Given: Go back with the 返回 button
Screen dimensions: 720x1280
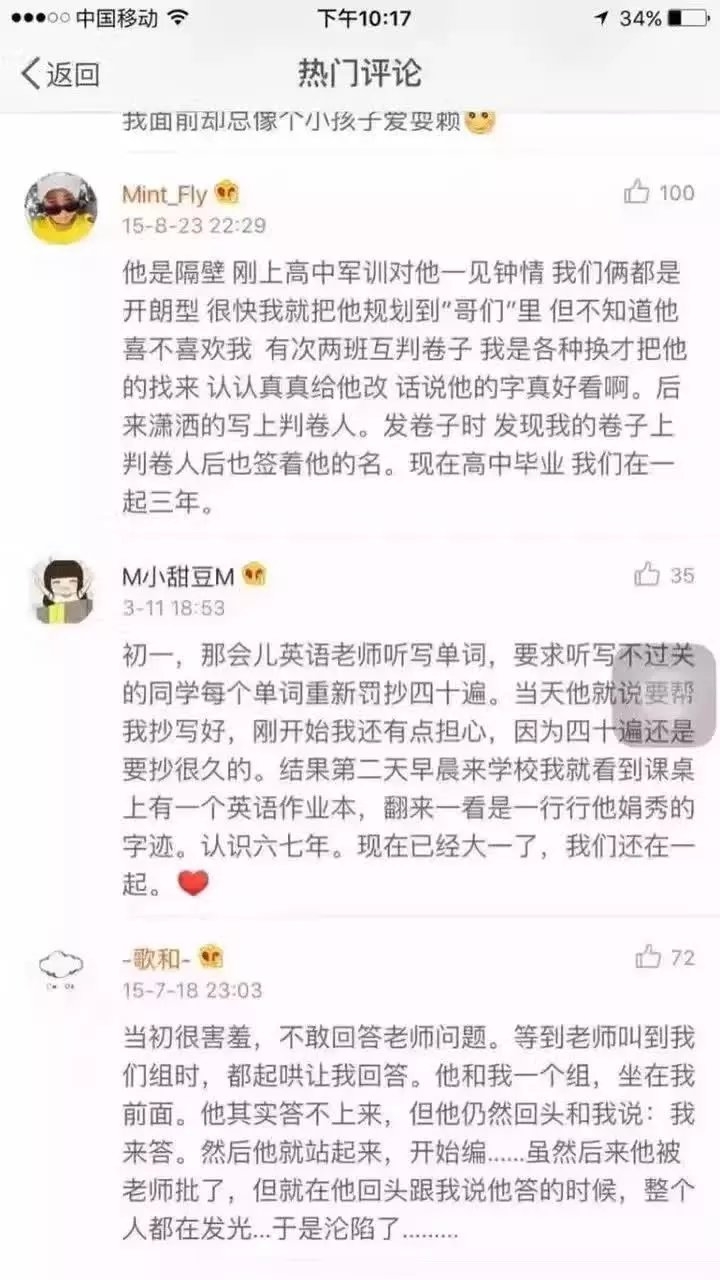Looking at the screenshot, I should 60,74.
